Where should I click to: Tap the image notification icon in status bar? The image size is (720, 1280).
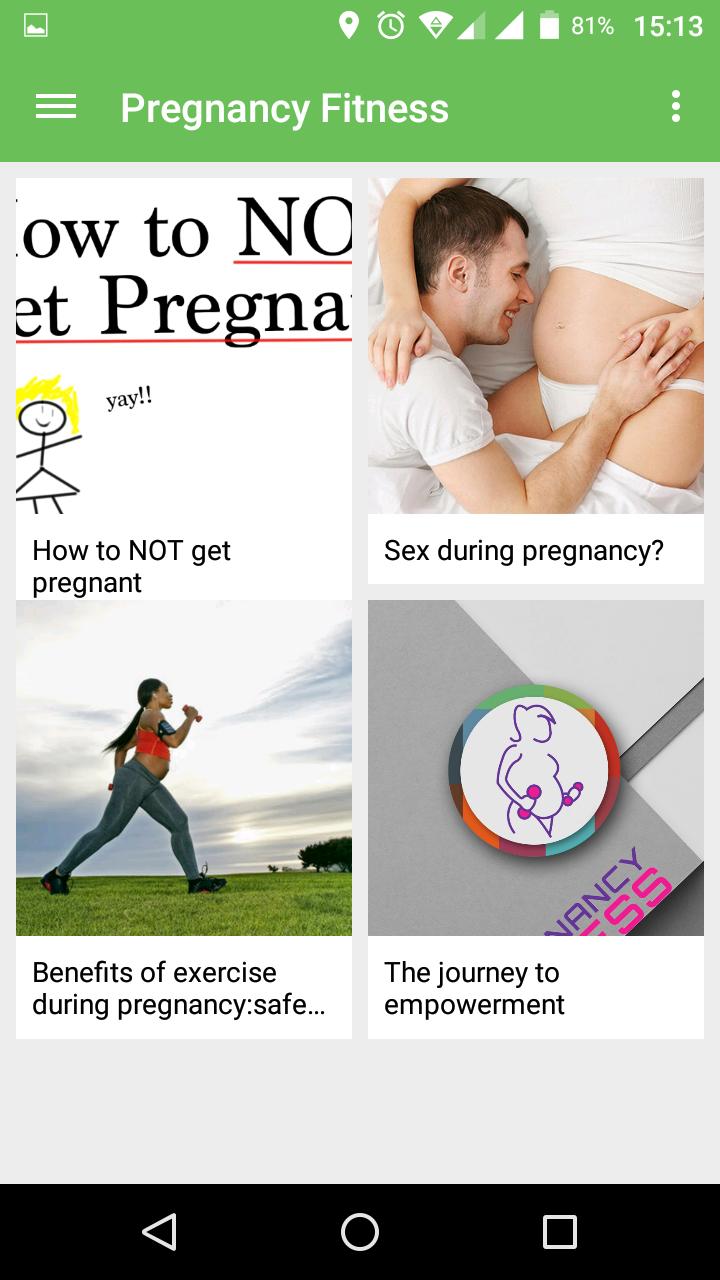tap(36, 25)
